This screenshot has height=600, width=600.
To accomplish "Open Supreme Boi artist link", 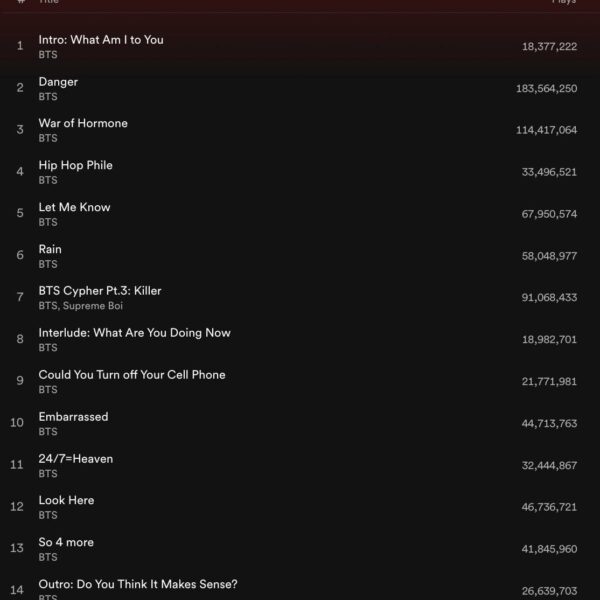I will (91, 306).
